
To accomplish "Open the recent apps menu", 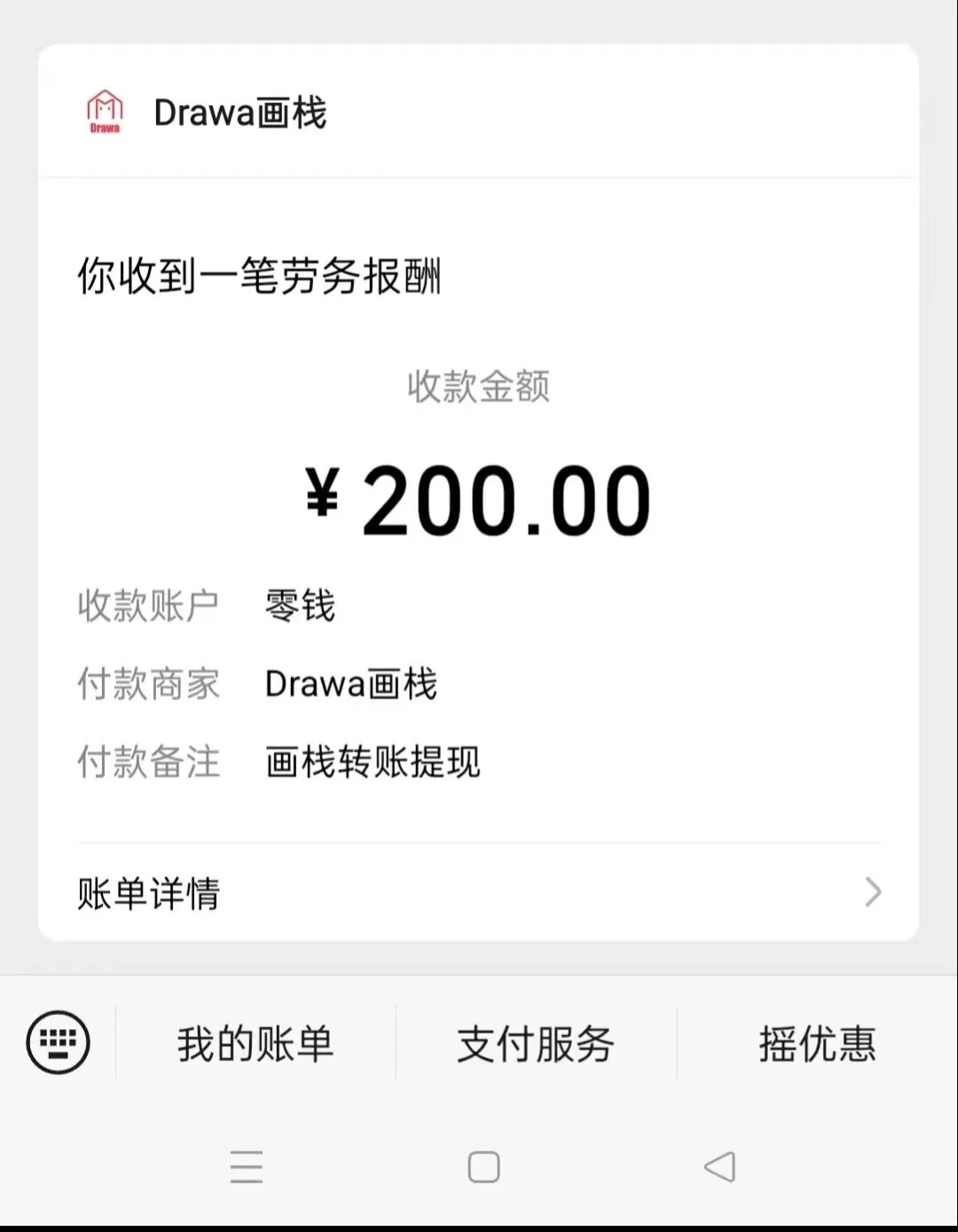I will pyautogui.click(x=247, y=1167).
